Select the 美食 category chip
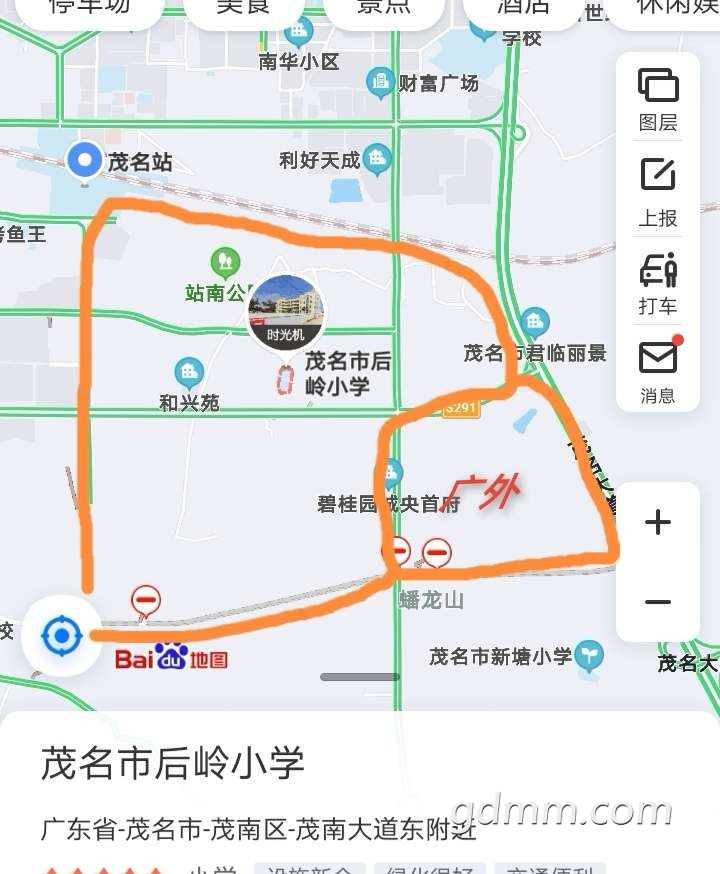The width and height of the screenshot is (720, 874). [x=244, y=10]
